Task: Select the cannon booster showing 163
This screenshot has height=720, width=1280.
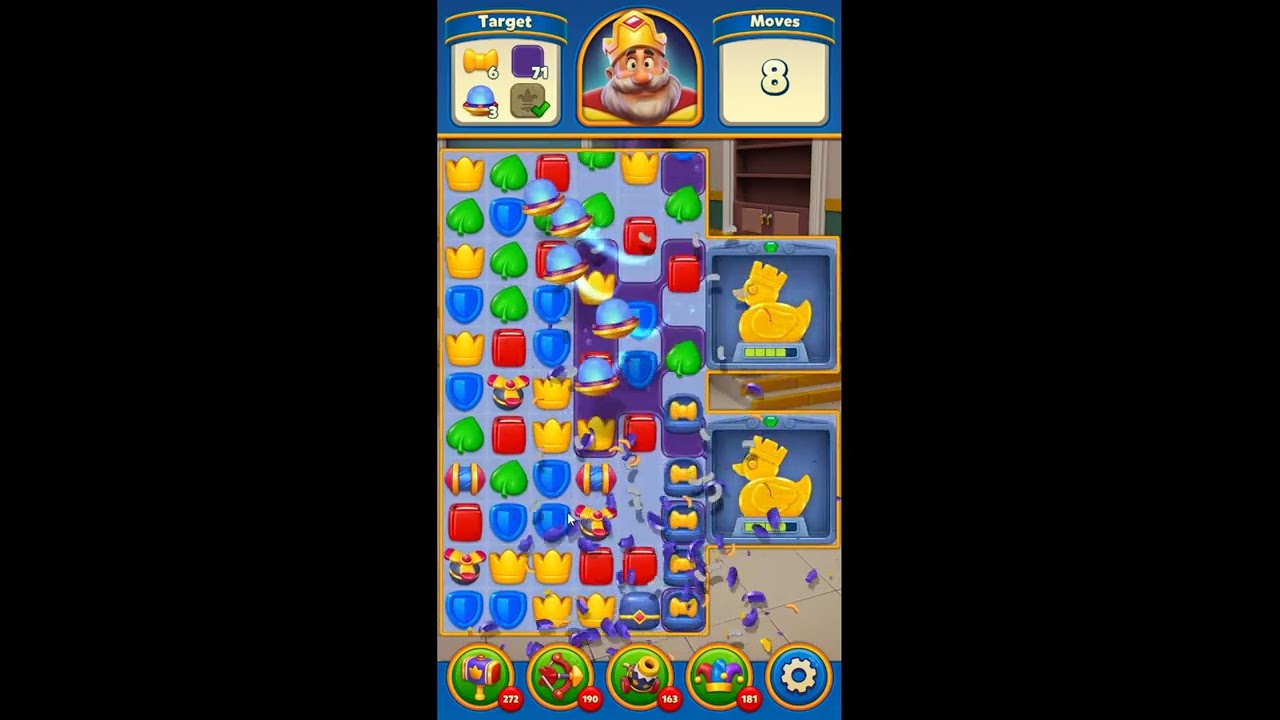Action: 639,677
